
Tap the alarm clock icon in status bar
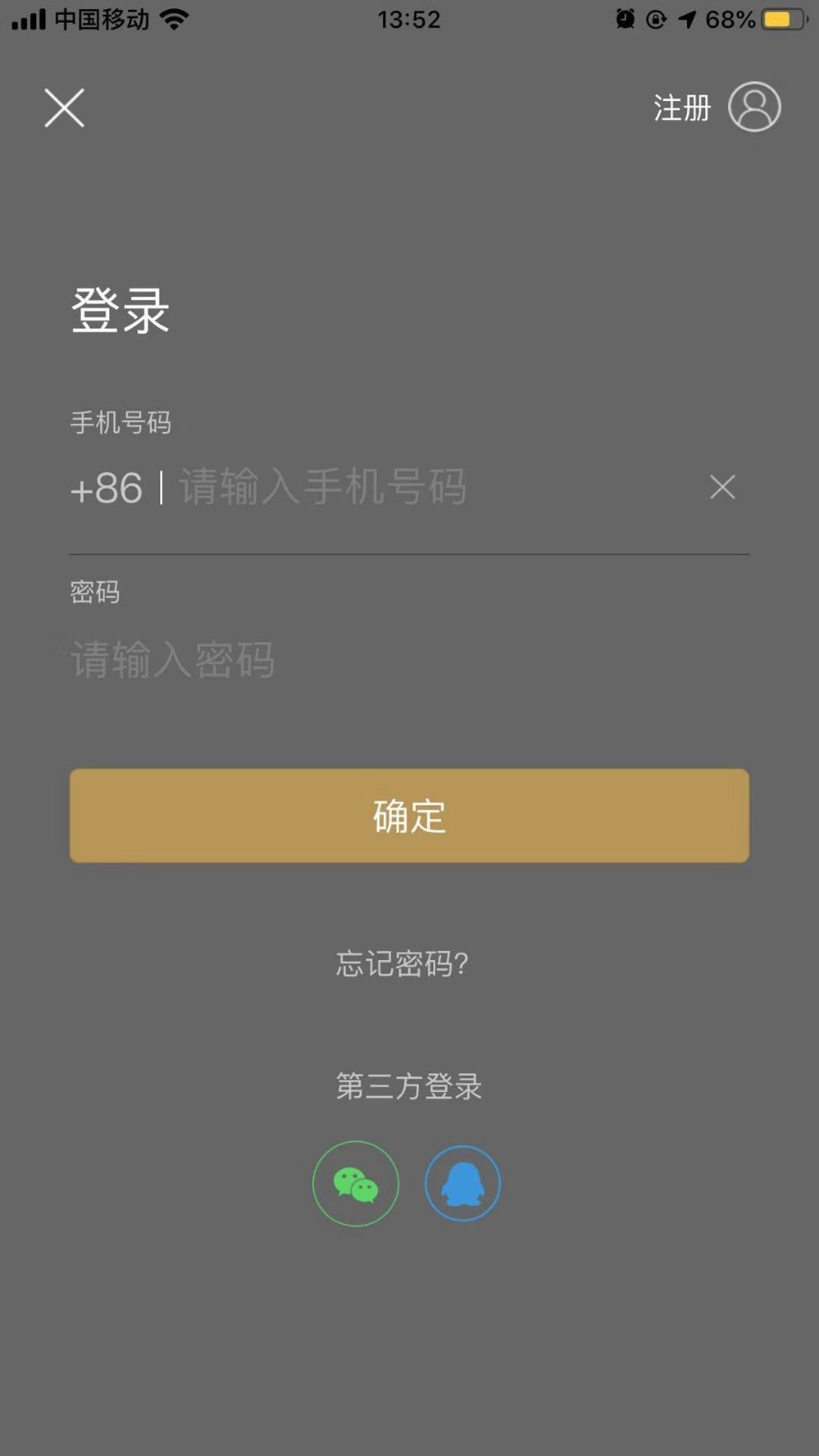click(x=624, y=18)
